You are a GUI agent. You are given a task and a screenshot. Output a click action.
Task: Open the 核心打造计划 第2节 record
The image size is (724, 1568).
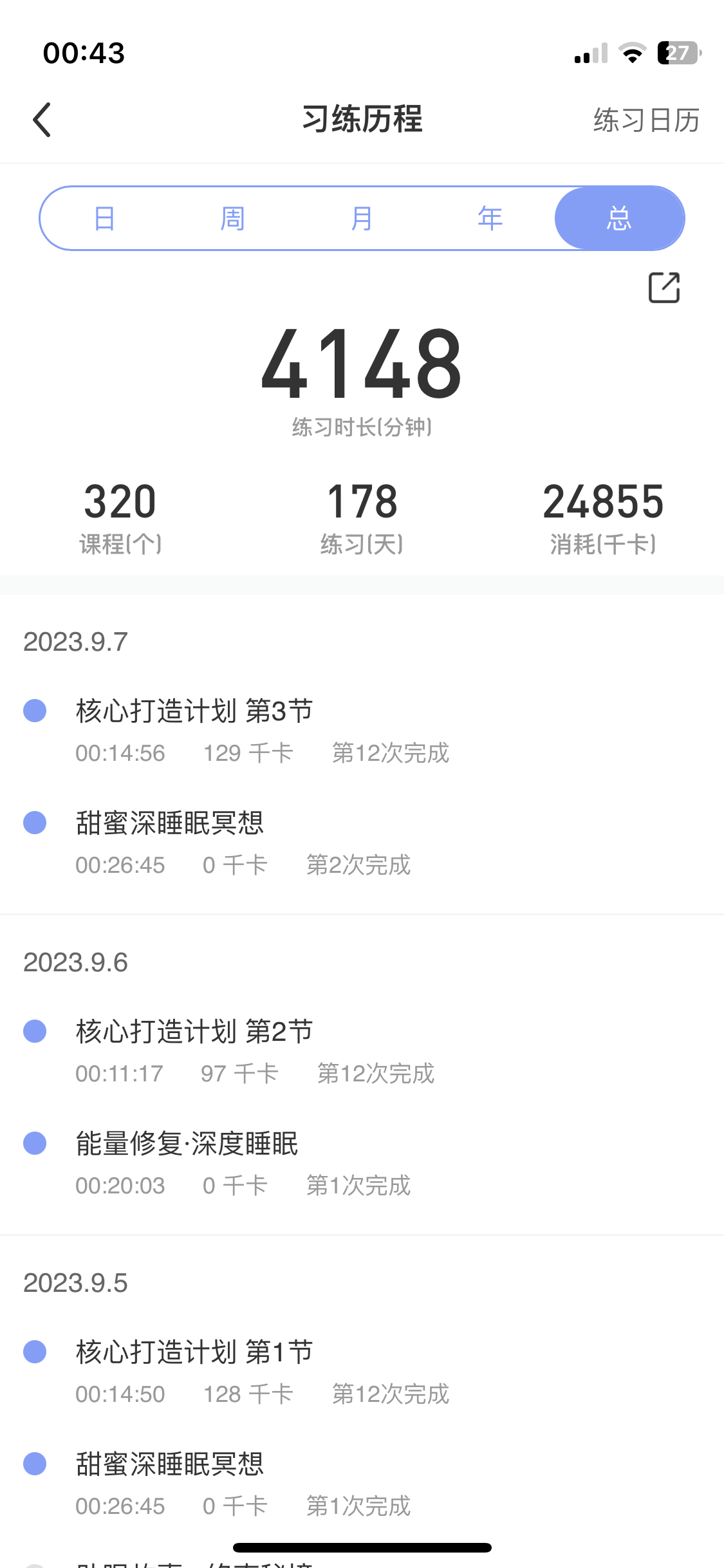pos(362,1051)
